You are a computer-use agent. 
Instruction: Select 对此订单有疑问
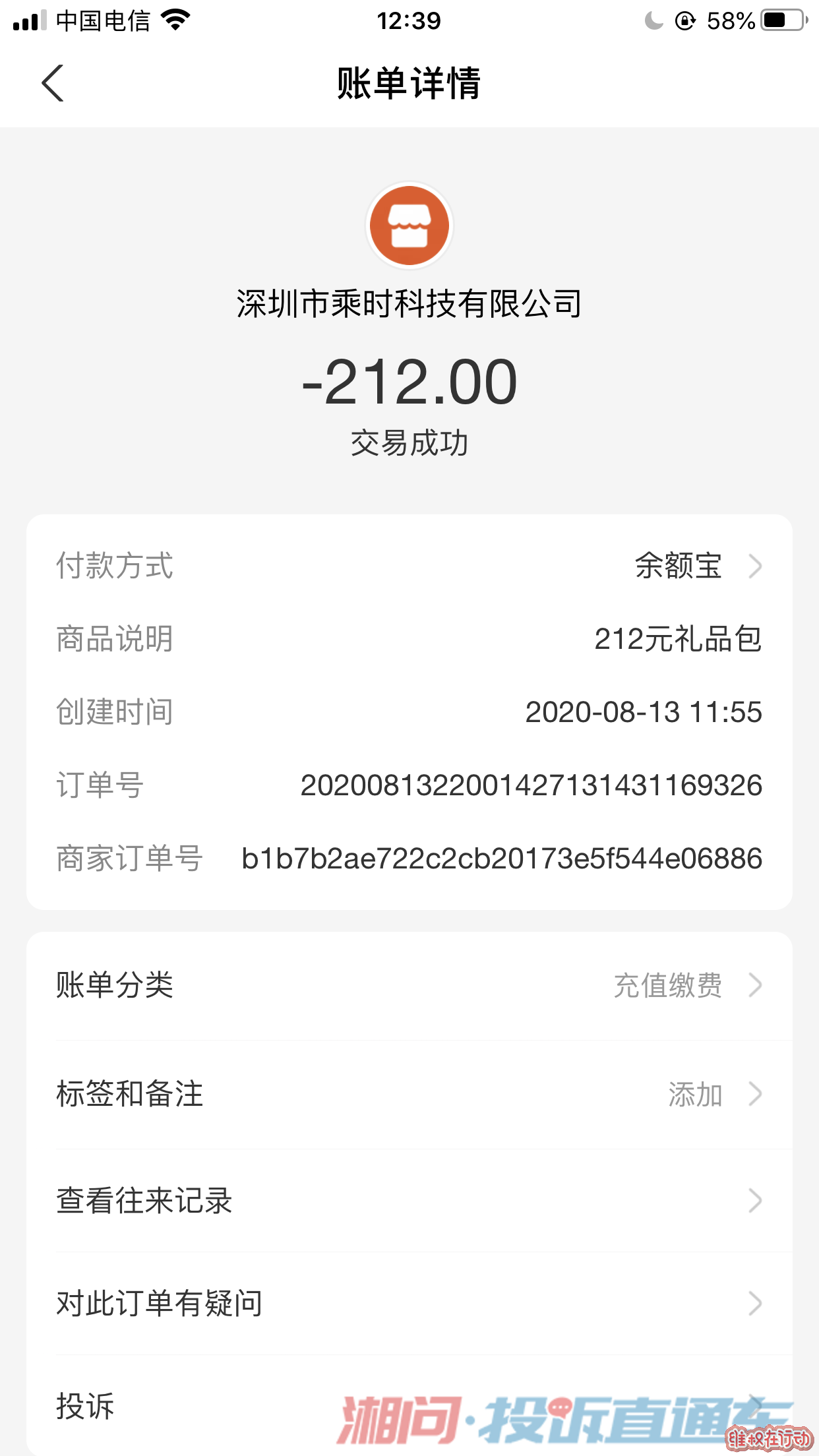coord(409,1304)
